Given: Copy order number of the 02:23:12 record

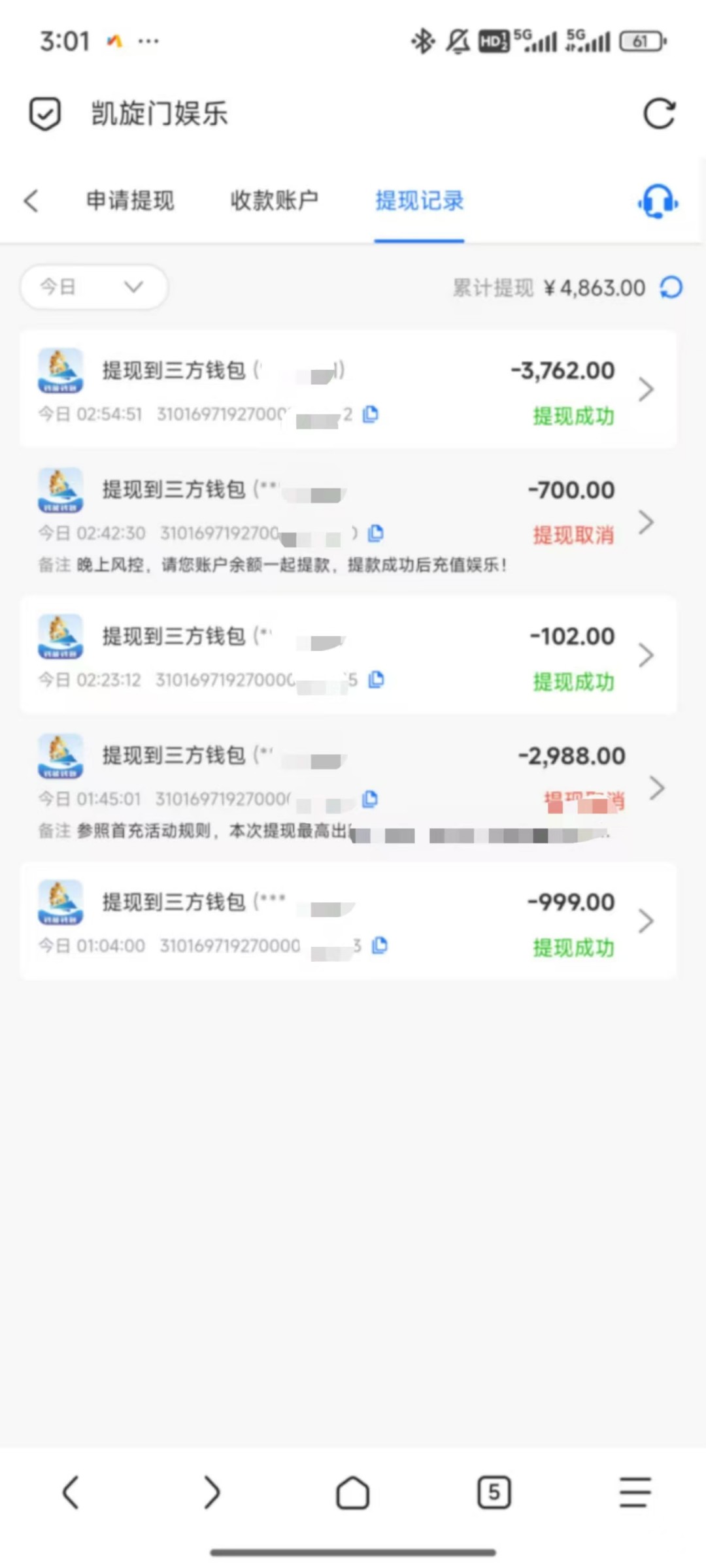Looking at the screenshot, I should click(x=376, y=679).
